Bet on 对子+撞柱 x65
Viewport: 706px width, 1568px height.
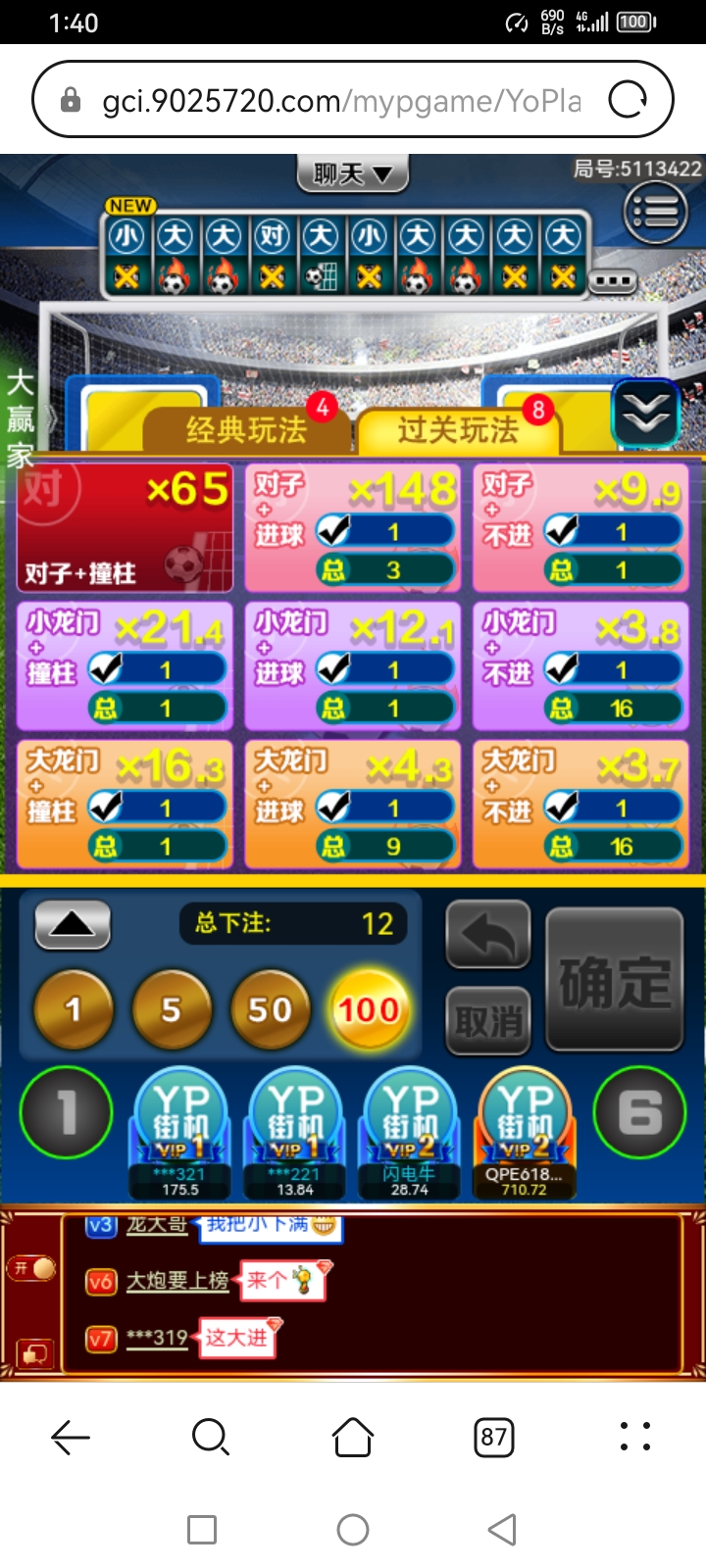pyautogui.click(x=125, y=528)
